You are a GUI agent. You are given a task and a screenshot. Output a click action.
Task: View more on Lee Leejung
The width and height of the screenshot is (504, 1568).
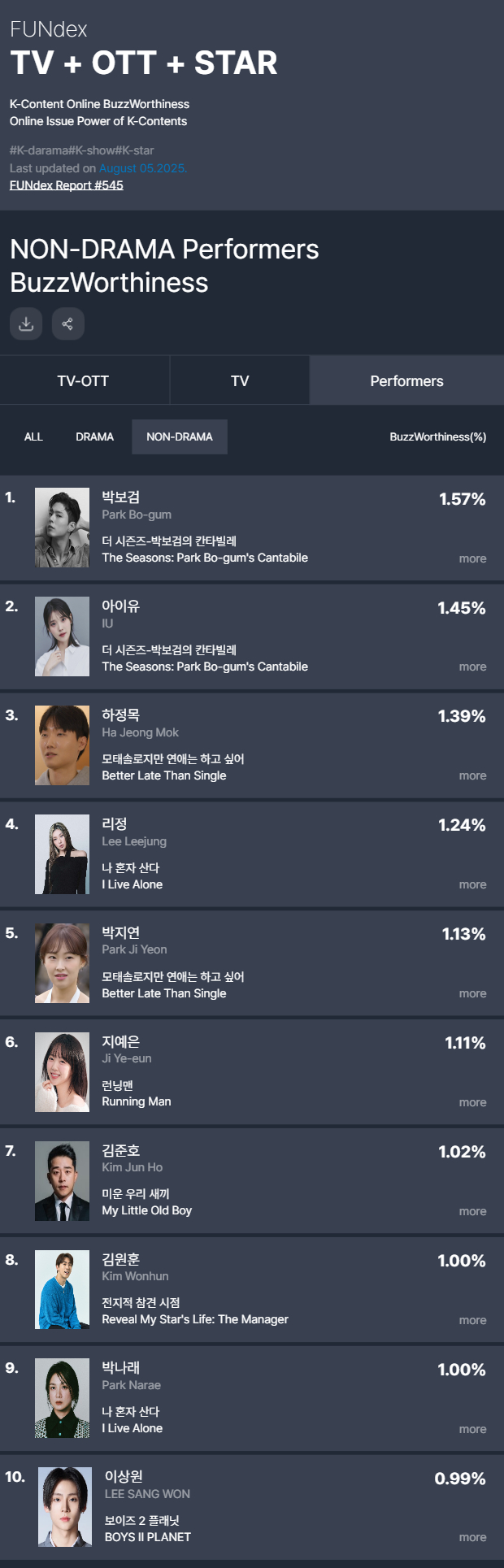(x=472, y=884)
